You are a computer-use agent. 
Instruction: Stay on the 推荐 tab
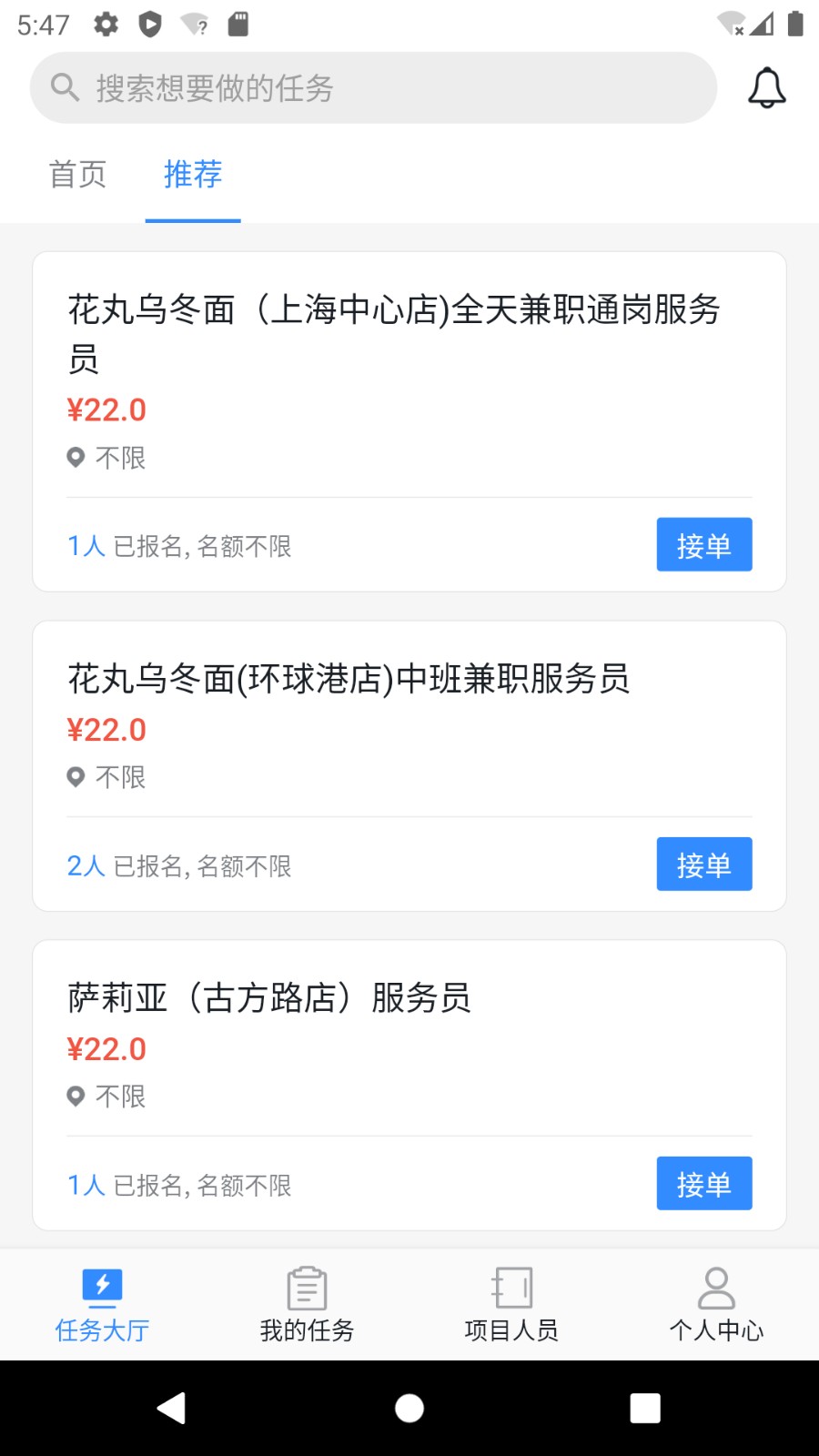click(192, 175)
